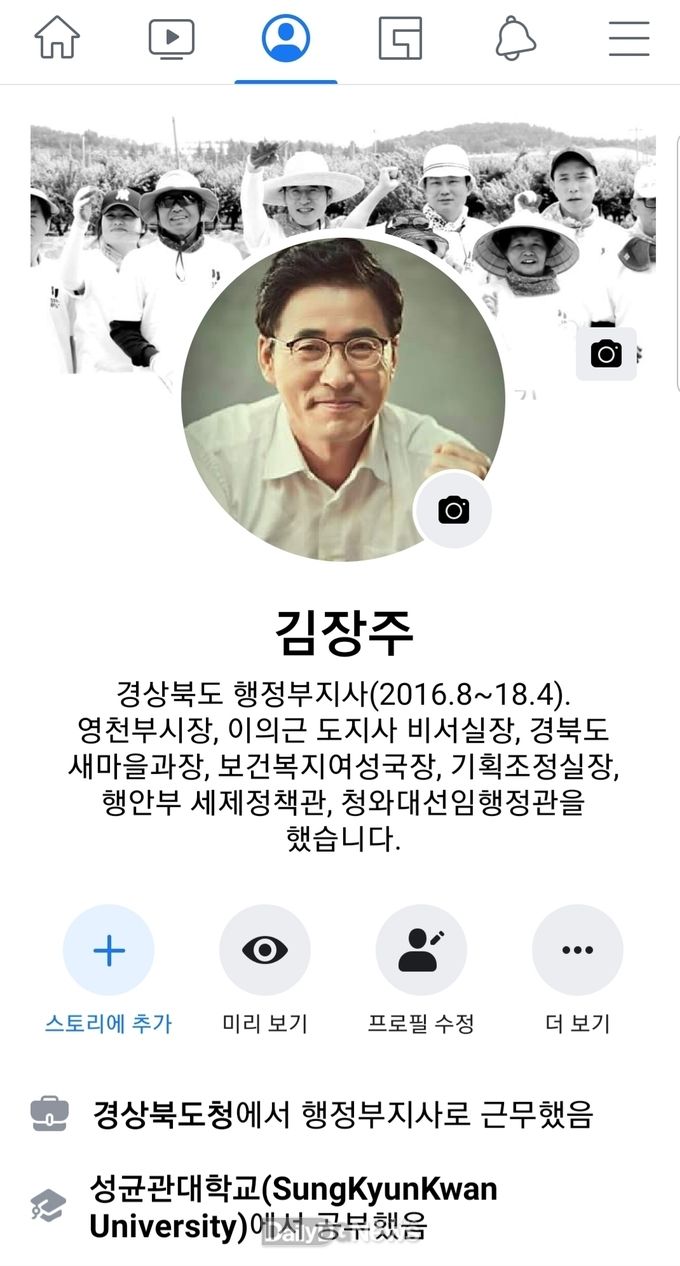Go to the Home feed tab
Viewport: 680px width, 1266px height.
[x=57, y=39]
